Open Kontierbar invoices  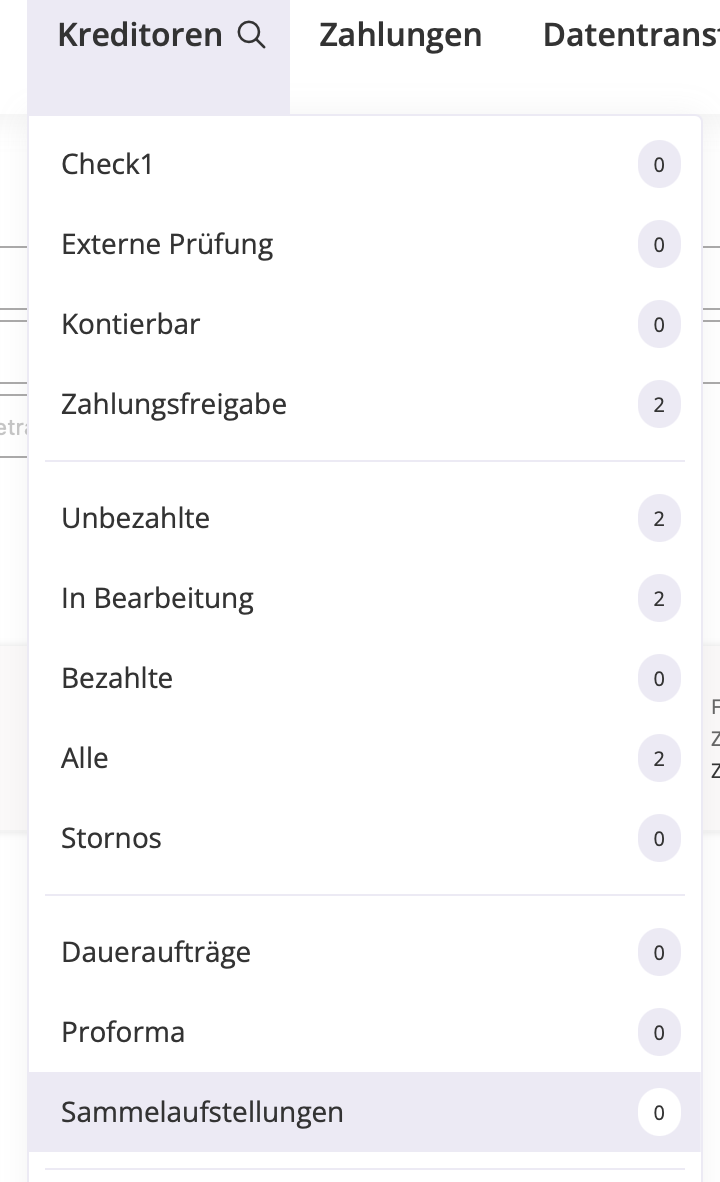[131, 324]
